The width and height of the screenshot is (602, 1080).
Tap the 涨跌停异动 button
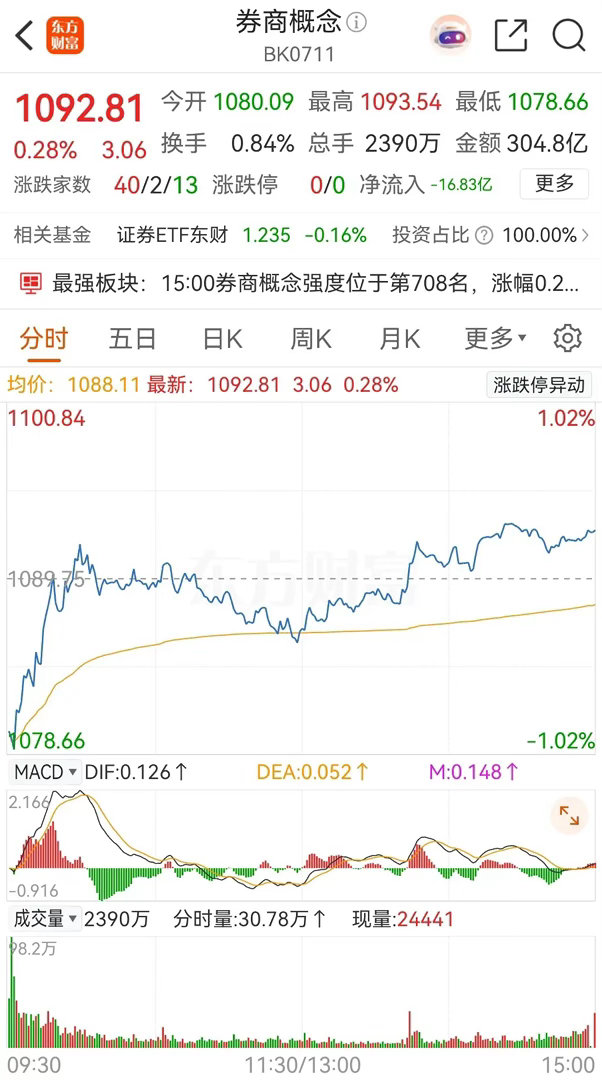coord(539,385)
